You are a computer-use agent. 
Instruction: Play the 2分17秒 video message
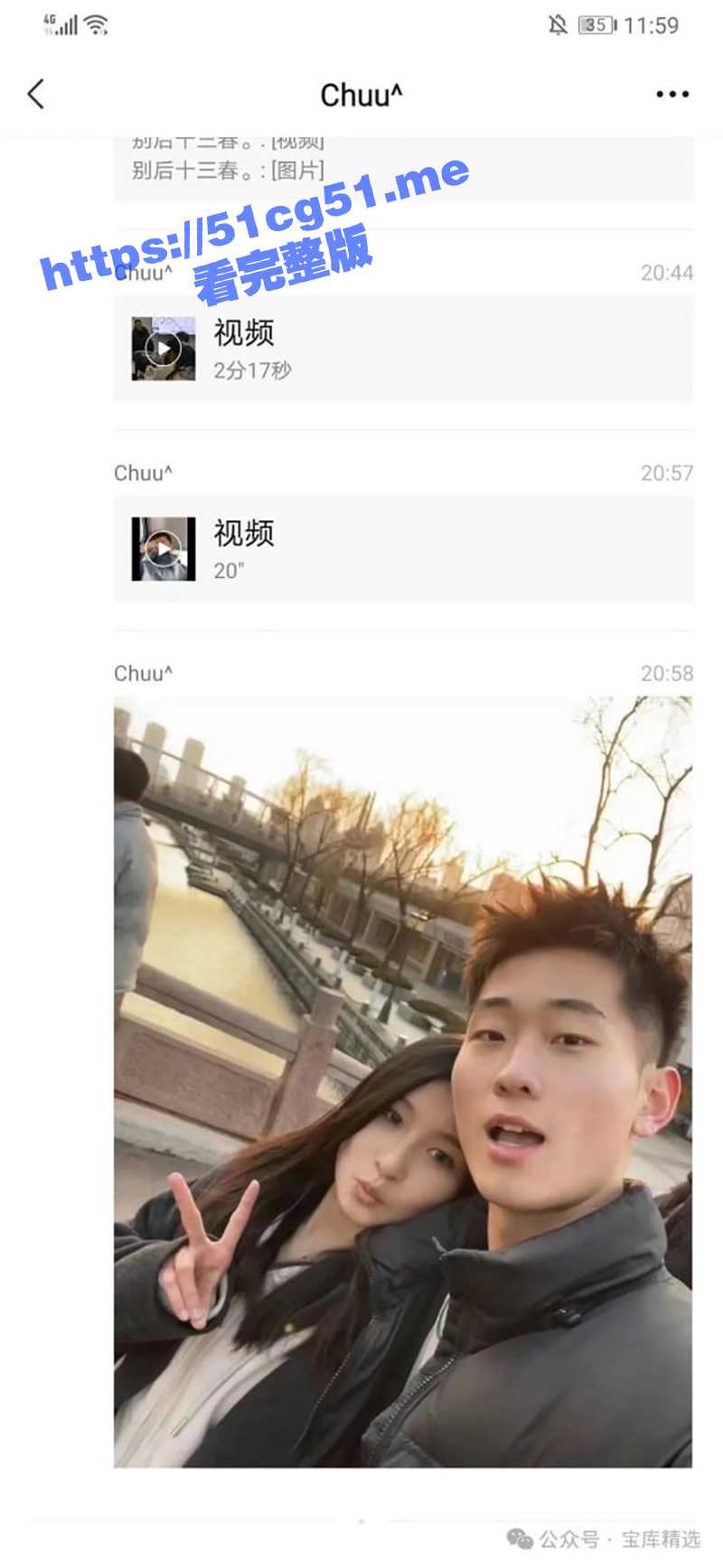[x=164, y=349]
